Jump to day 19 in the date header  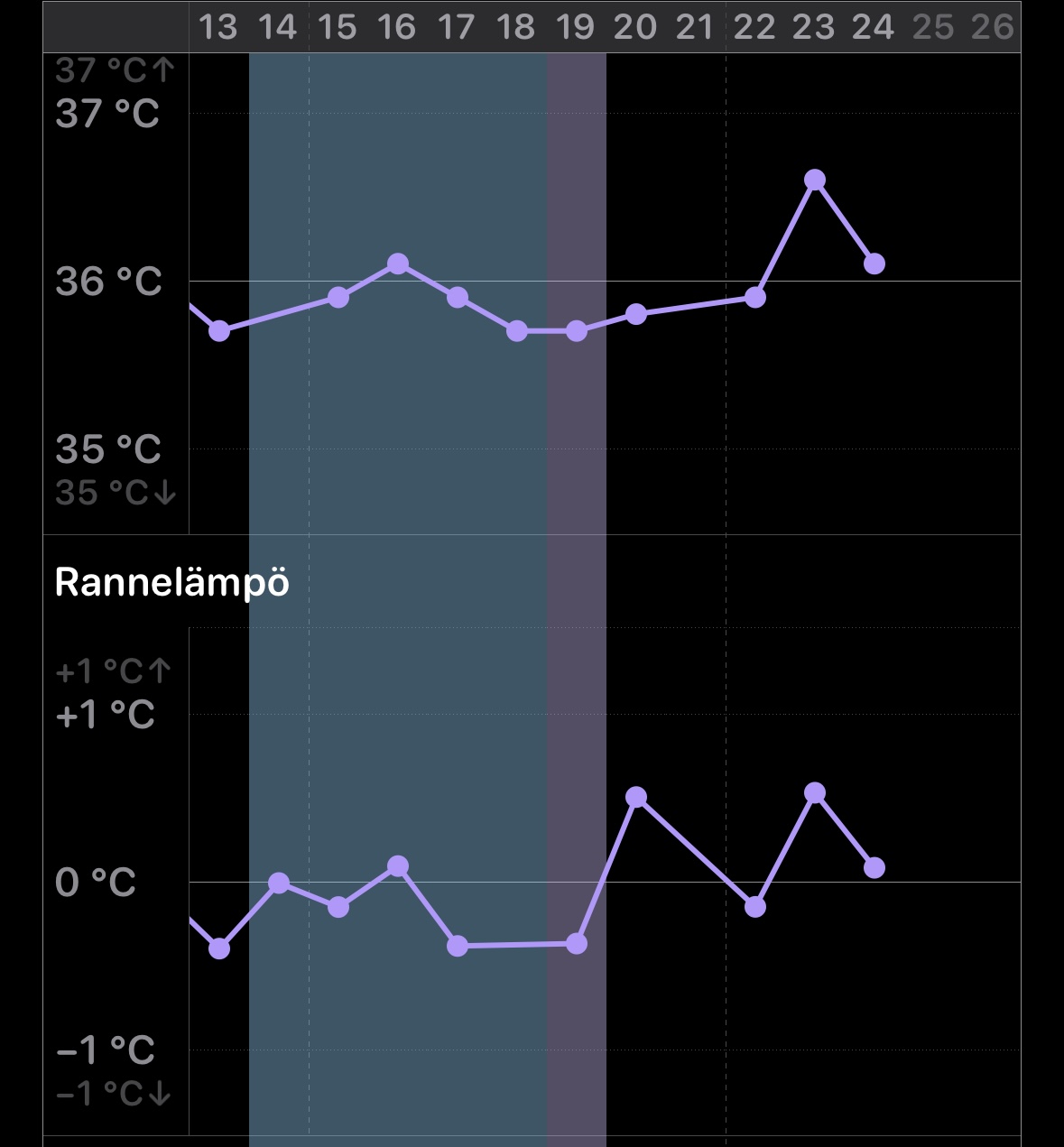point(576,27)
